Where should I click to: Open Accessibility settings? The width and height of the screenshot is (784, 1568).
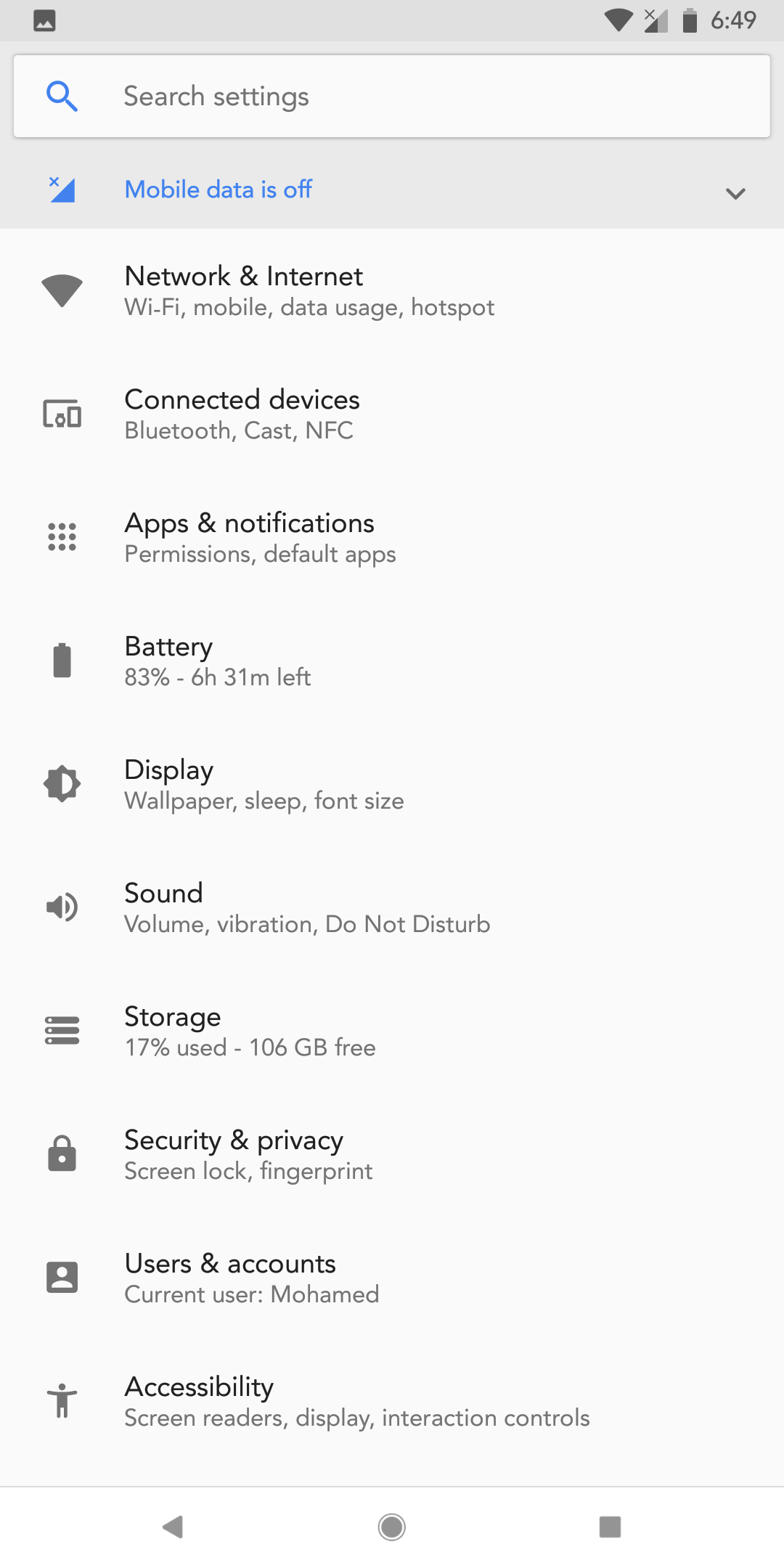pyautogui.click(x=392, y=1402)
